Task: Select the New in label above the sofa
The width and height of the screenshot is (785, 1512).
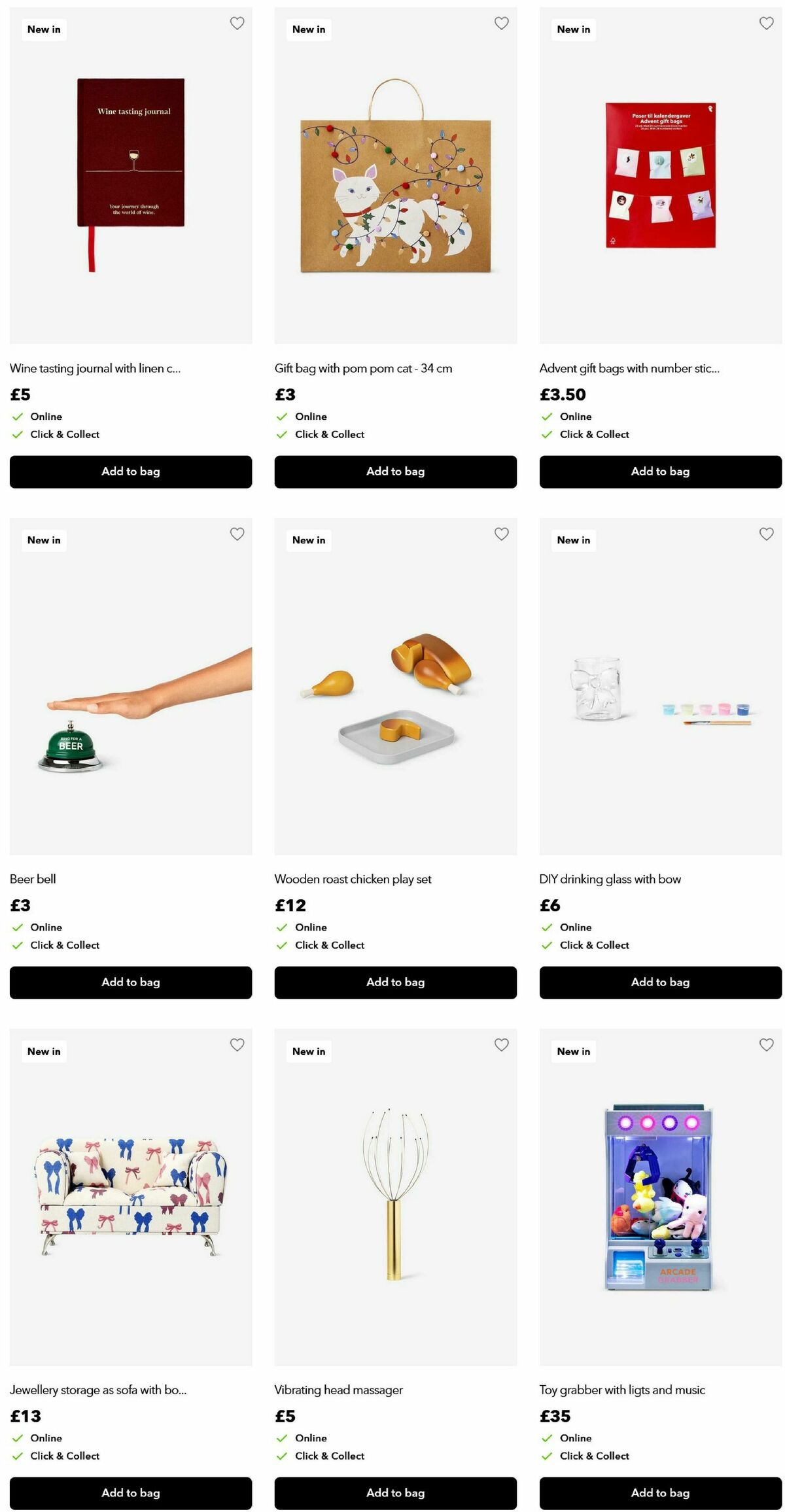Action: pyautogui.click(x=44, y=1052)
